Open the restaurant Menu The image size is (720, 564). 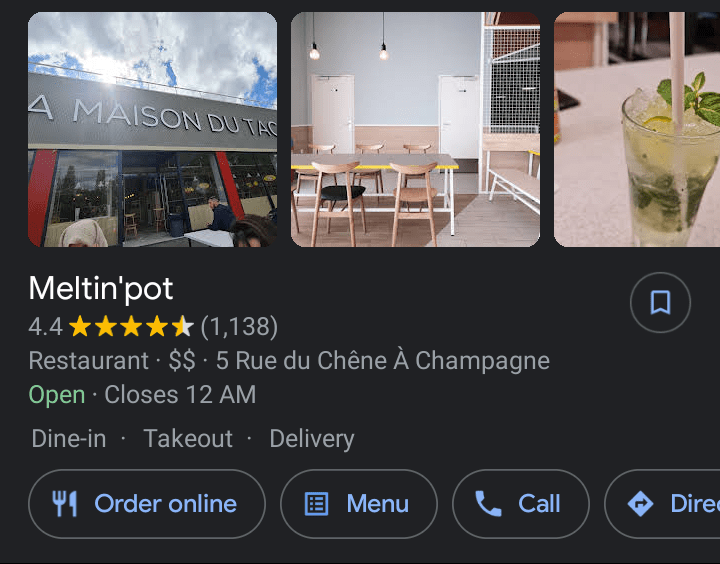359,504
